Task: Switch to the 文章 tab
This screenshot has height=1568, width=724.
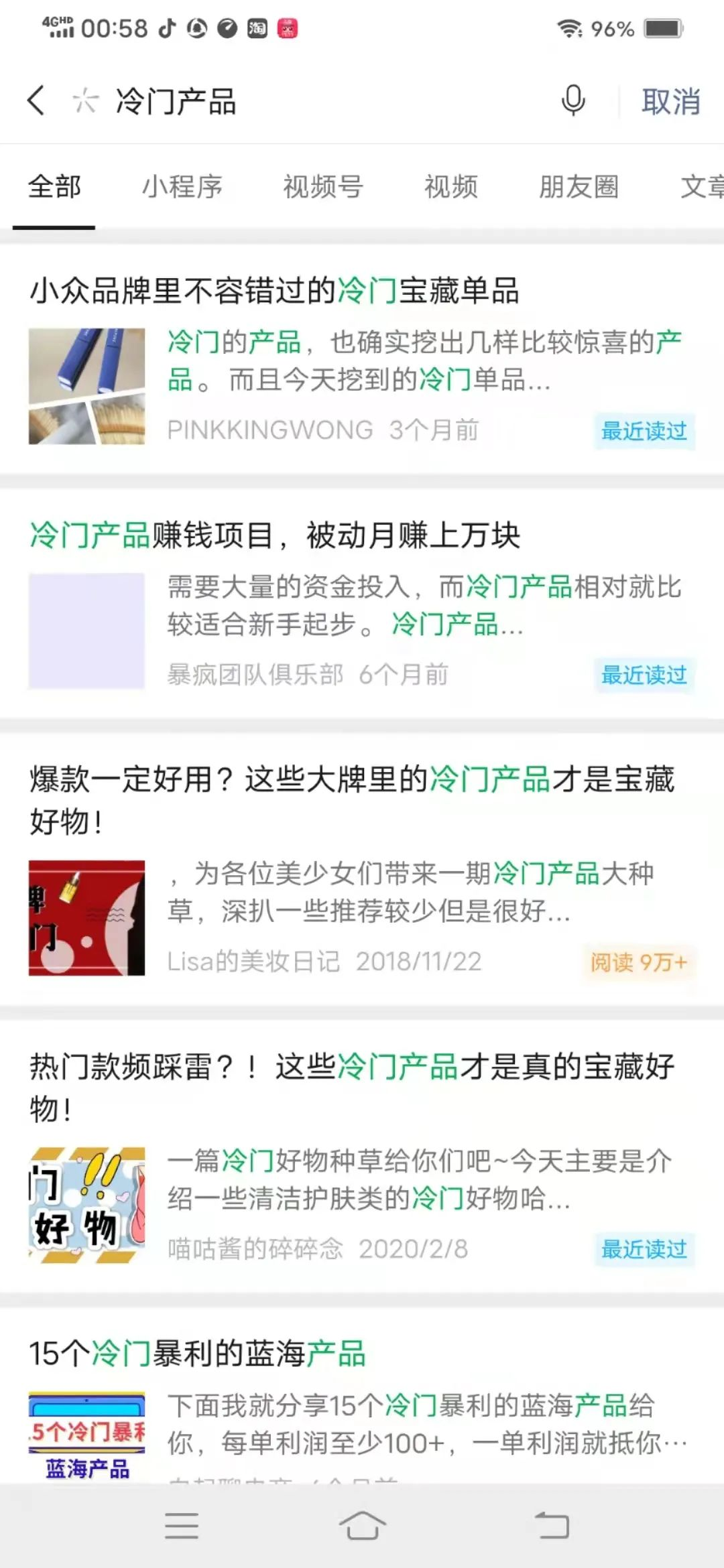Action: [701, 187]
